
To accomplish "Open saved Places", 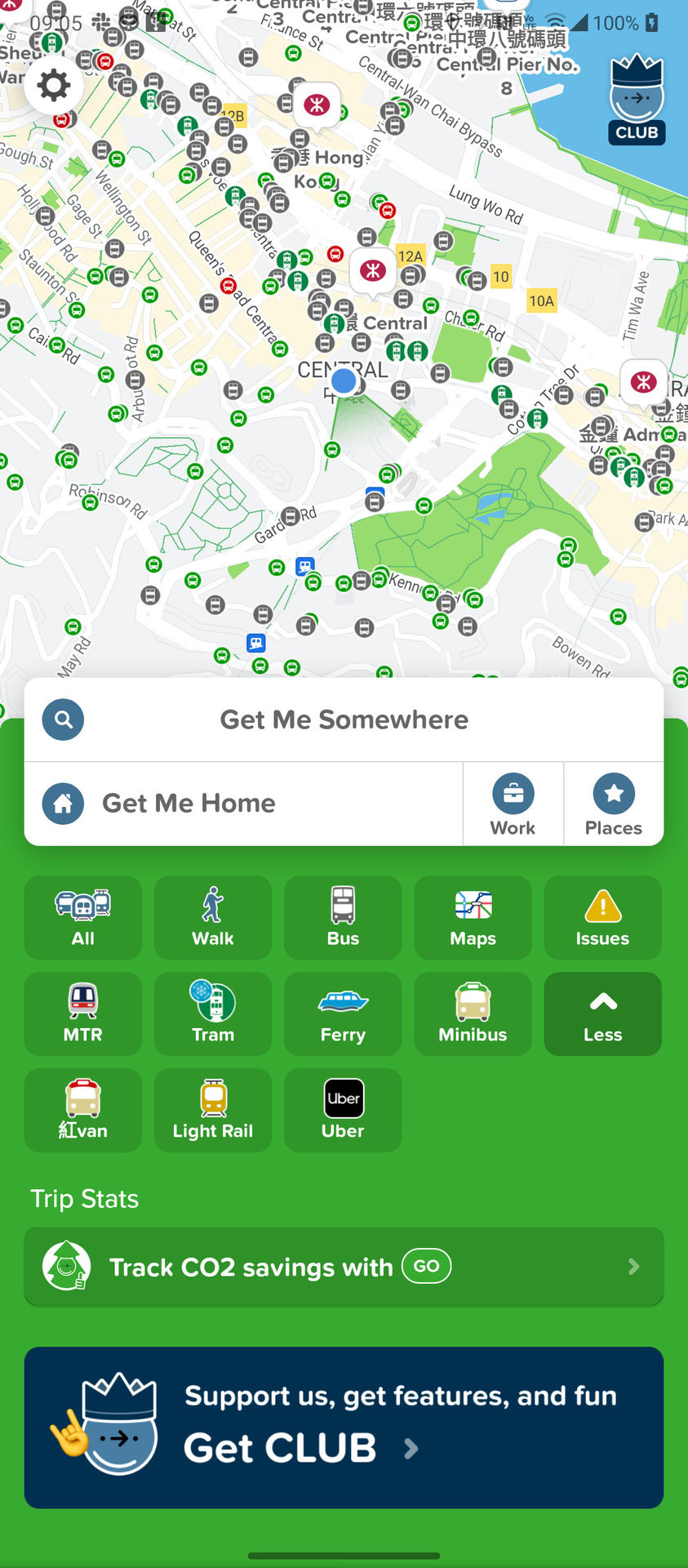I will point(613,804).
